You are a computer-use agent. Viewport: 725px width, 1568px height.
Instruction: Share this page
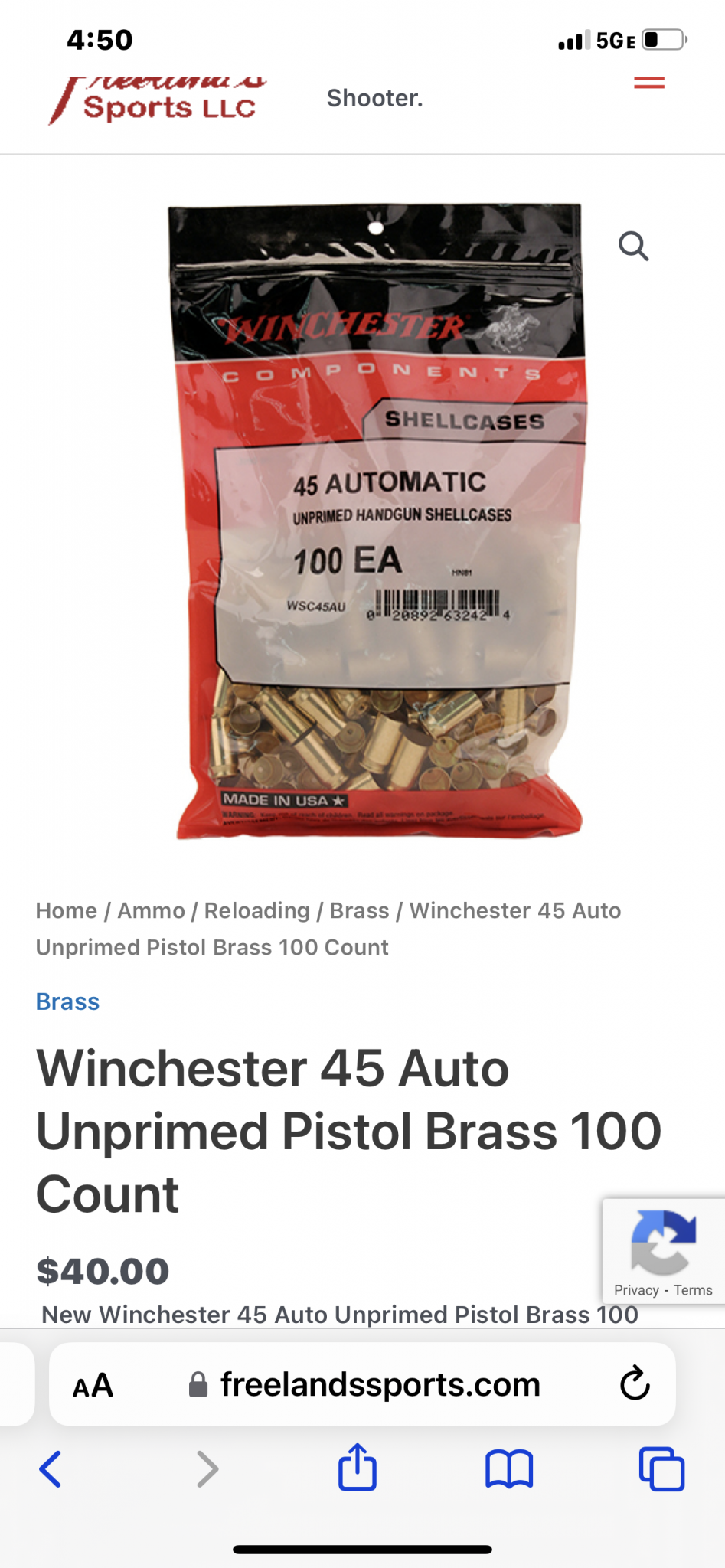(358, 1467)
